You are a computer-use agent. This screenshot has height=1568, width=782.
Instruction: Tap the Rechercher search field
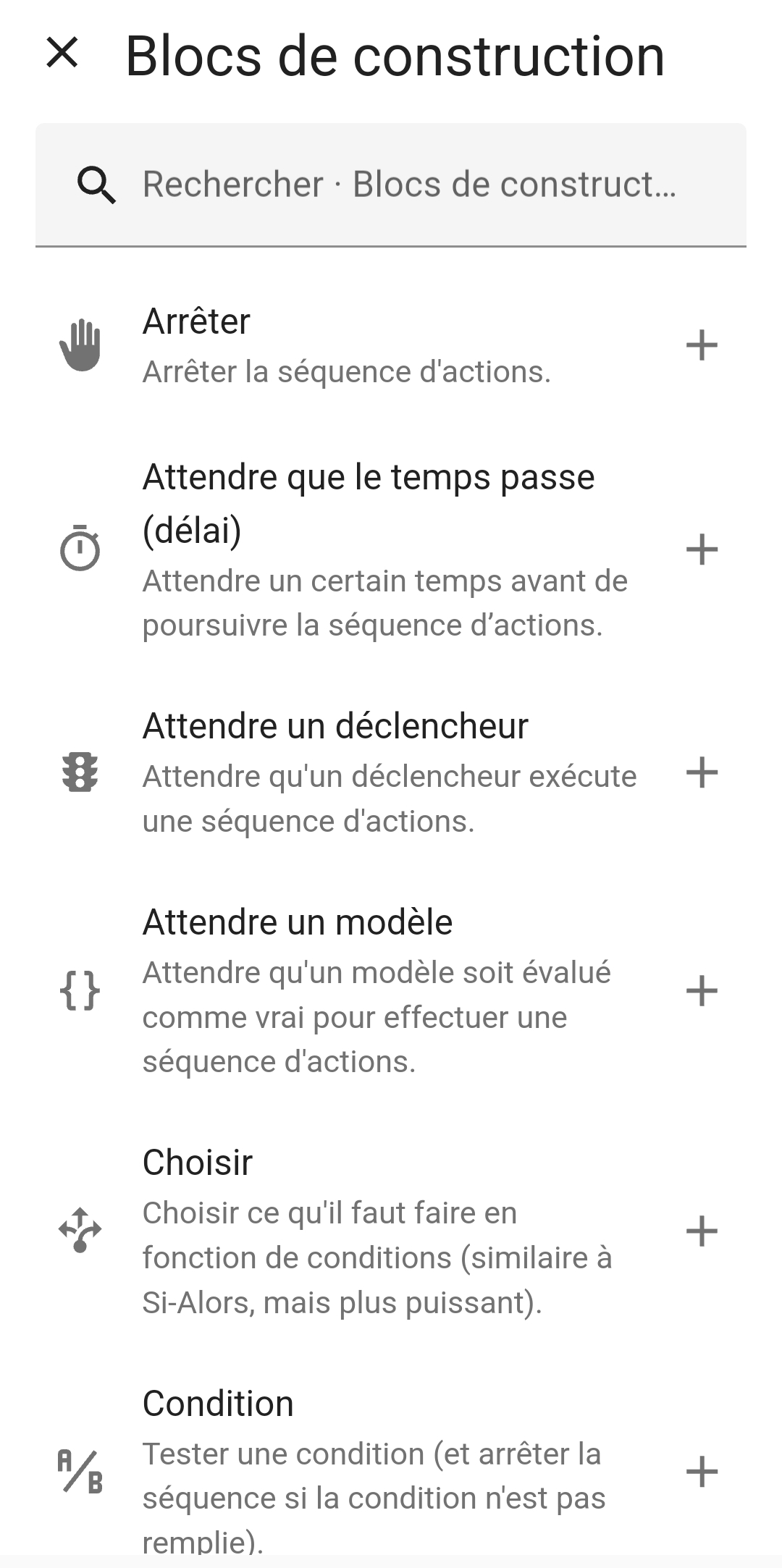click(391, 185)
